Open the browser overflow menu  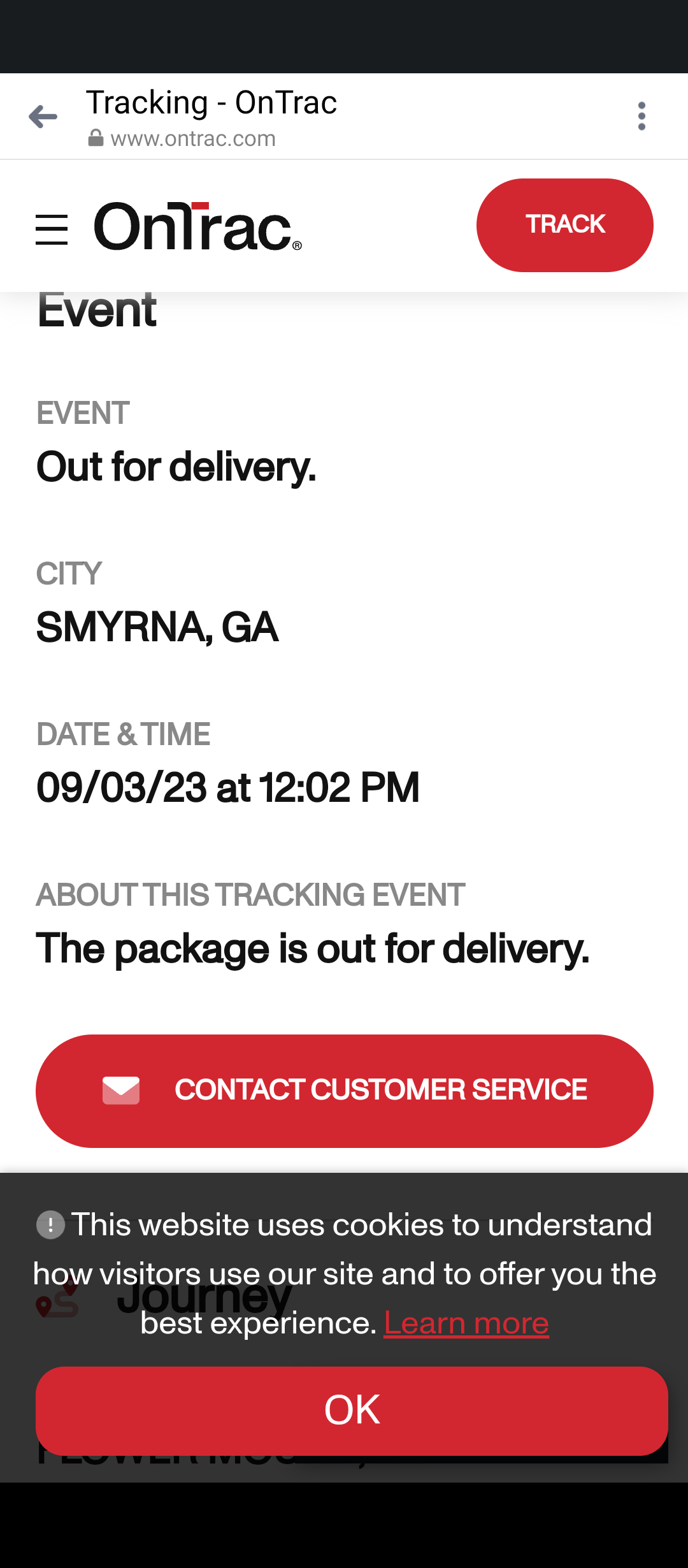click(641, 117)
